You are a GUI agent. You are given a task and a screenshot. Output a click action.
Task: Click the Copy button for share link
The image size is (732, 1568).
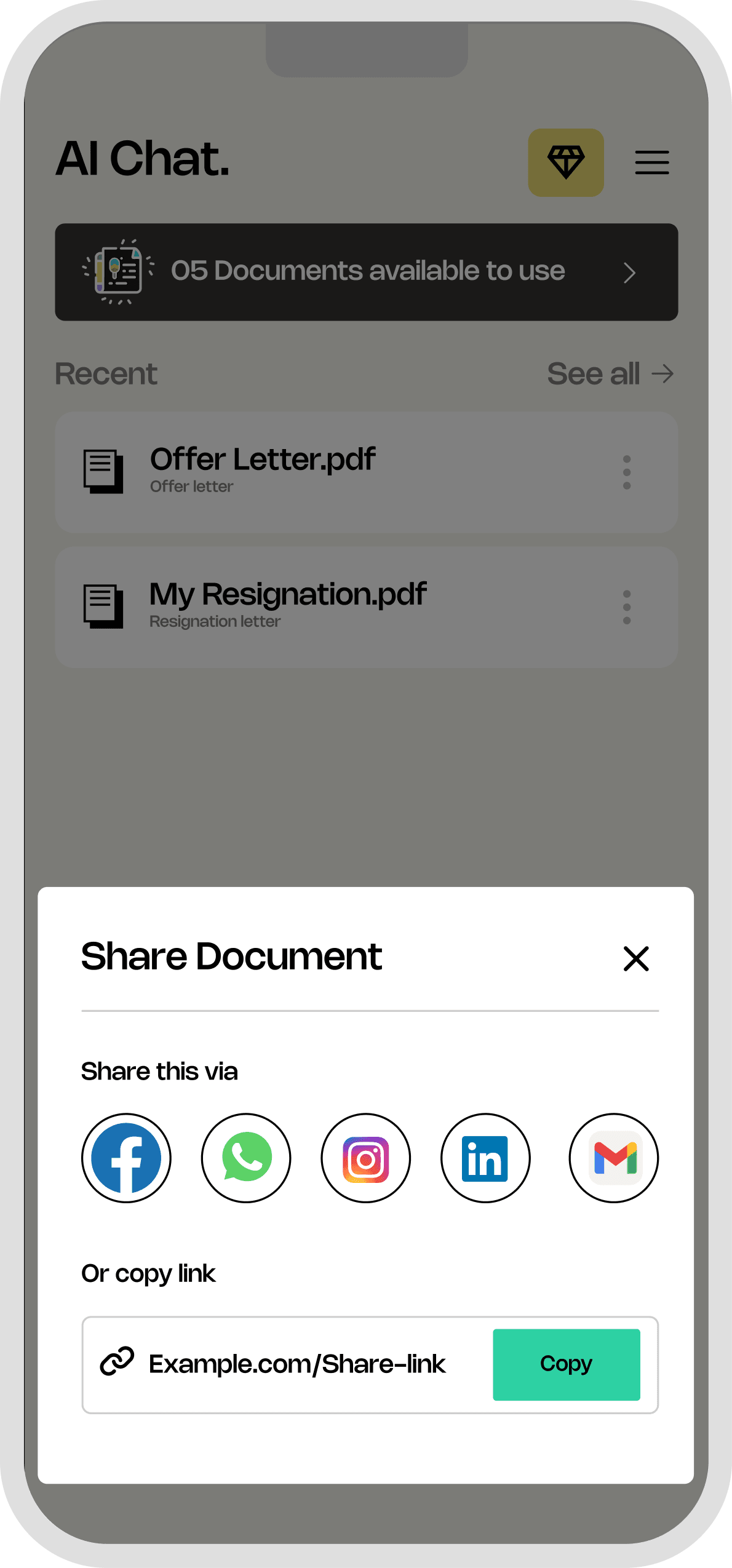click(565, 1364)
